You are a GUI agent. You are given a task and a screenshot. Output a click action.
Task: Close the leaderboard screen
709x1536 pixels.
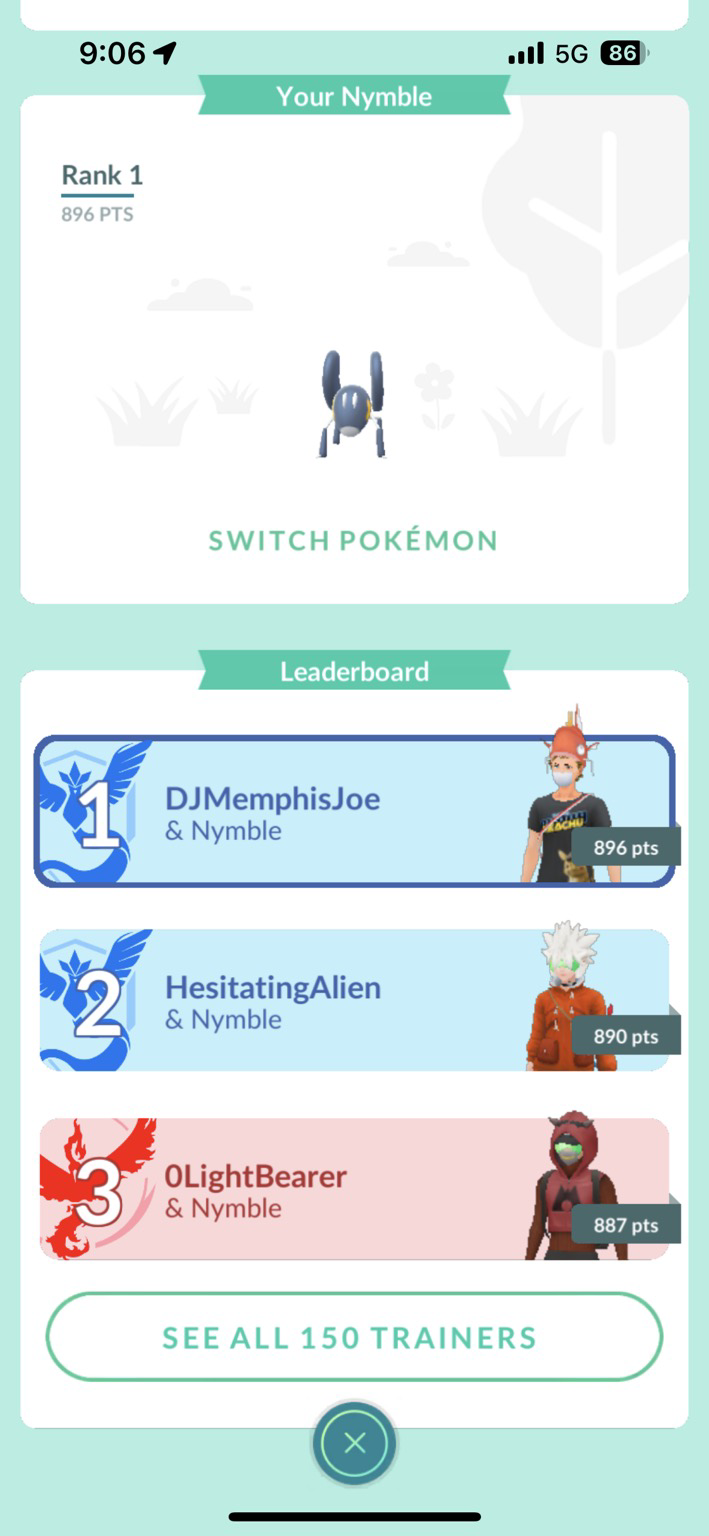pyautogui.click(x=354, y=1443)
